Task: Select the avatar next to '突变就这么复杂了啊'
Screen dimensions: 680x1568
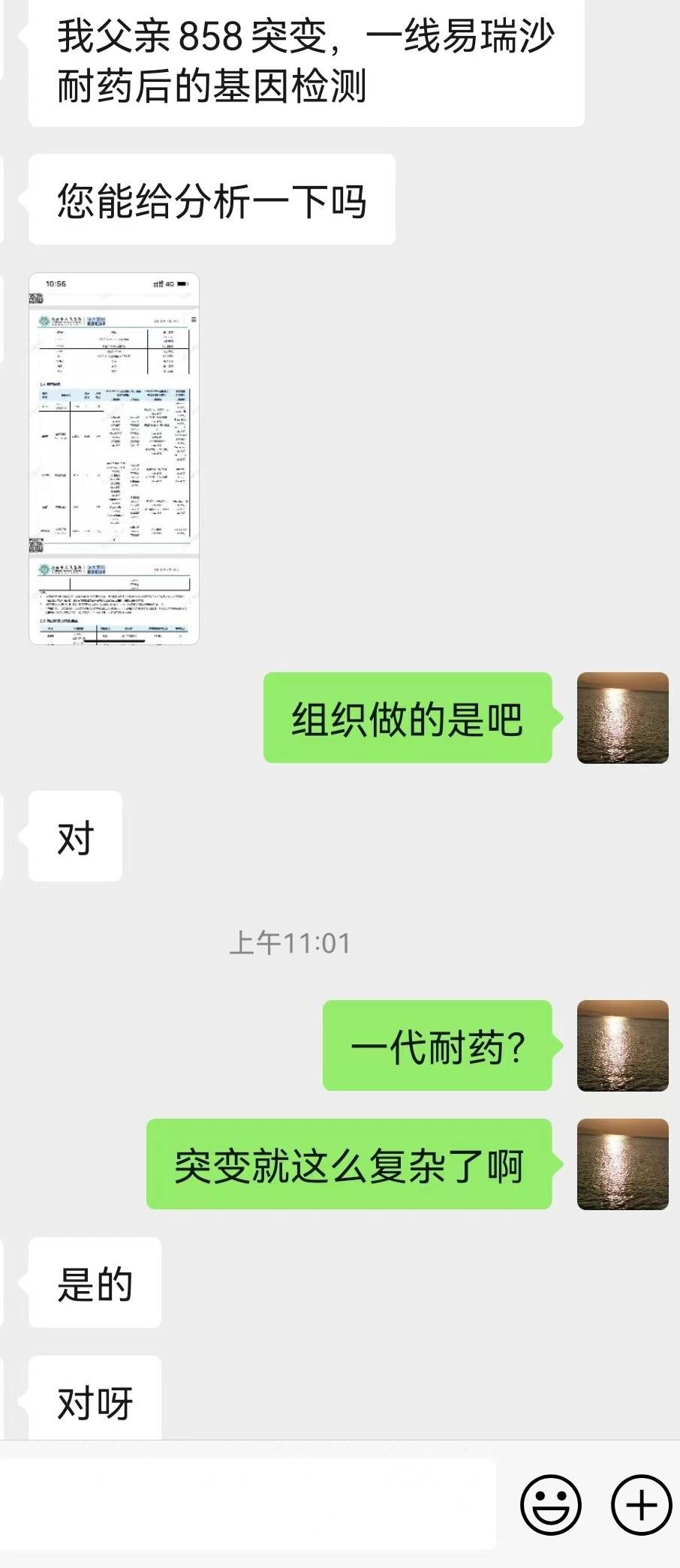Action: point(623,1164)
